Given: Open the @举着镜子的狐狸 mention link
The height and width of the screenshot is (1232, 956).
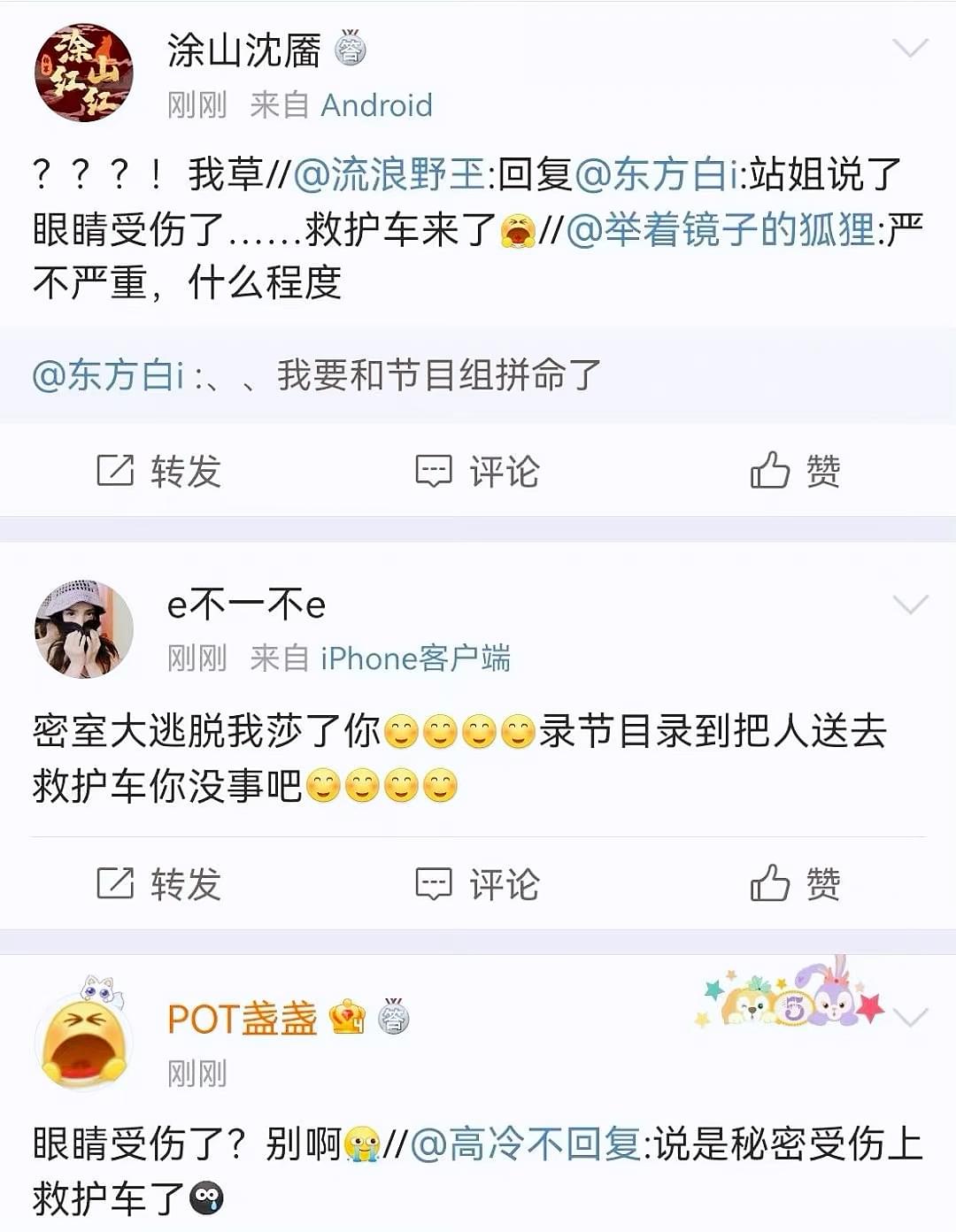Looking at the screenshot, I should pyautogui.click(x=721, y=229).
